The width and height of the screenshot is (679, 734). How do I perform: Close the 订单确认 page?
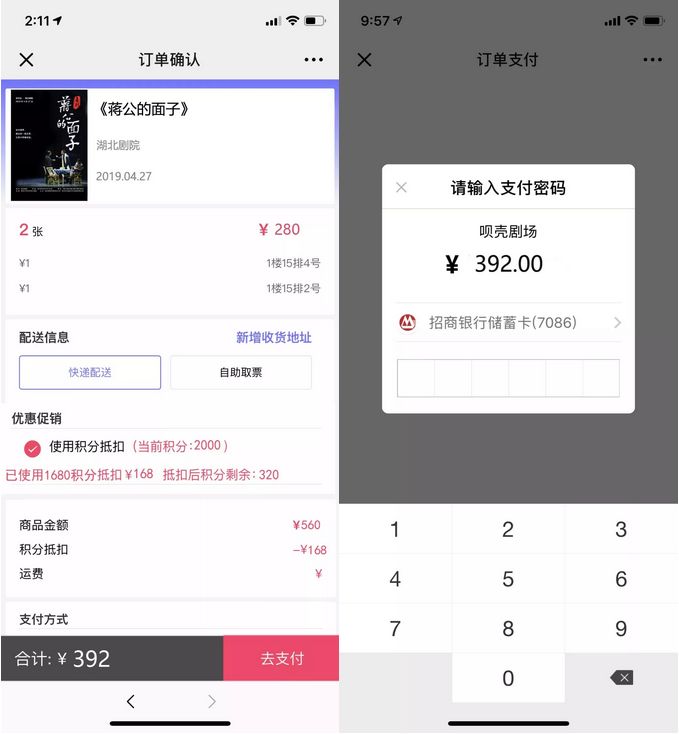[27, 59]
